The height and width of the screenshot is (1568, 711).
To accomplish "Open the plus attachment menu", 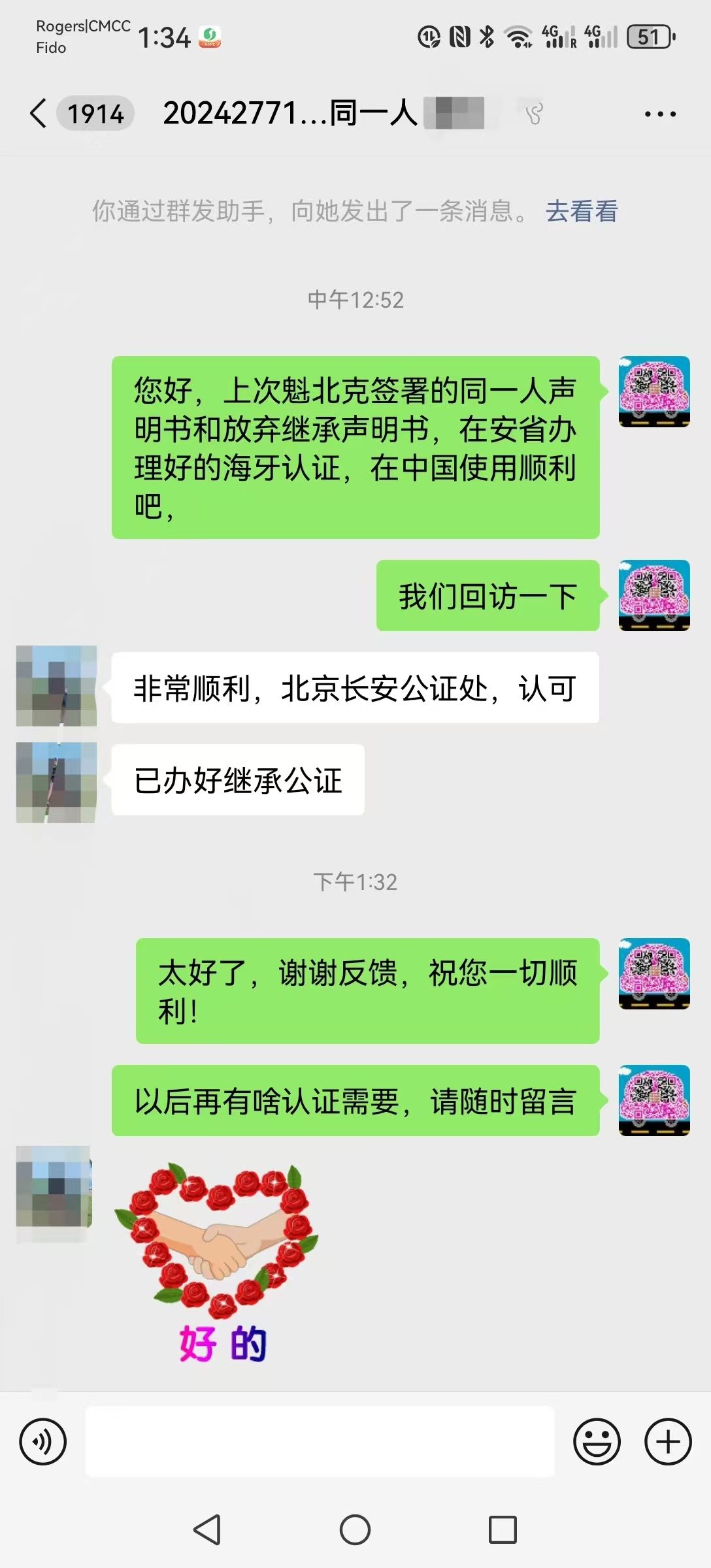I will [x=668, y=1441].
